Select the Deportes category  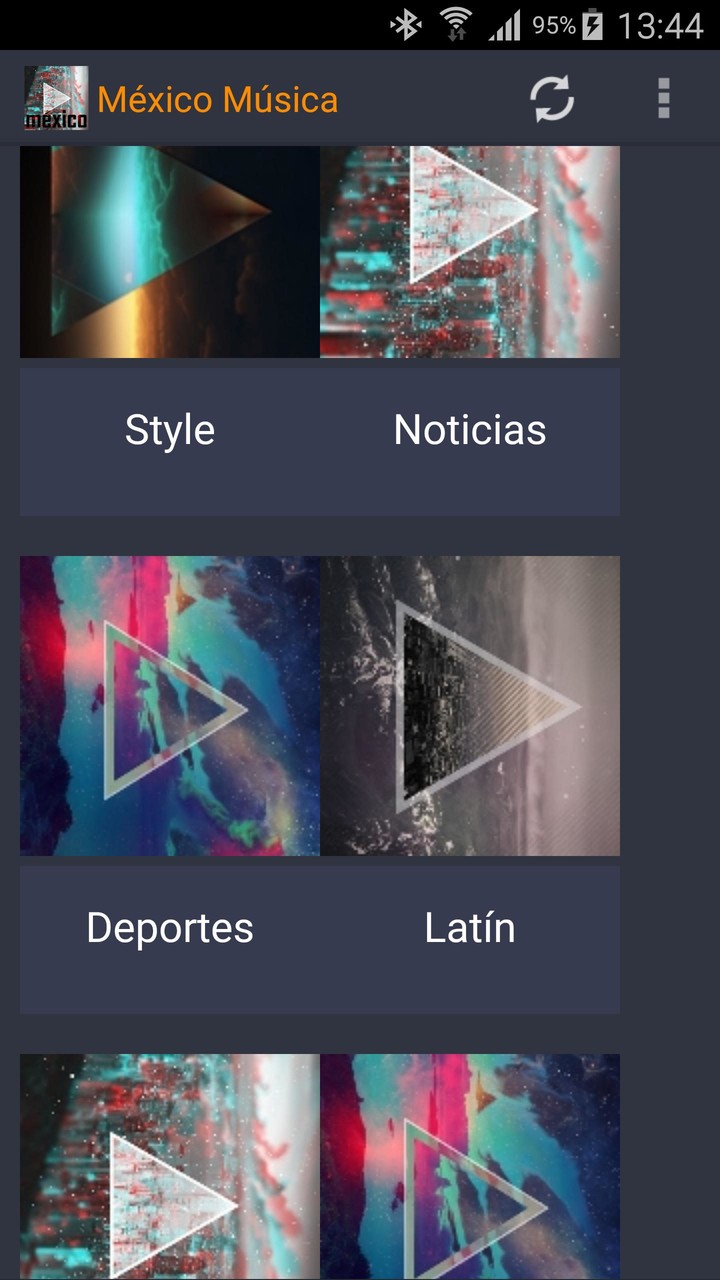pyautogui.click(x=170, y=927)
